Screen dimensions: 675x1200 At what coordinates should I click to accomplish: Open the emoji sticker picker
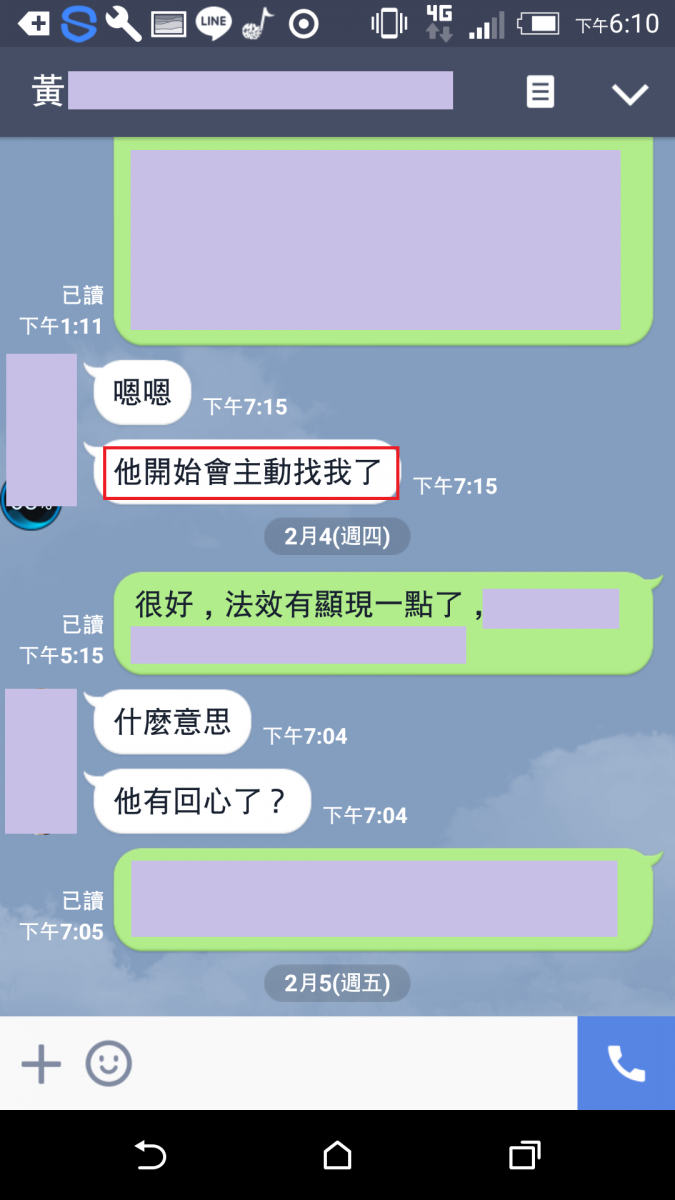(108, 1064)
